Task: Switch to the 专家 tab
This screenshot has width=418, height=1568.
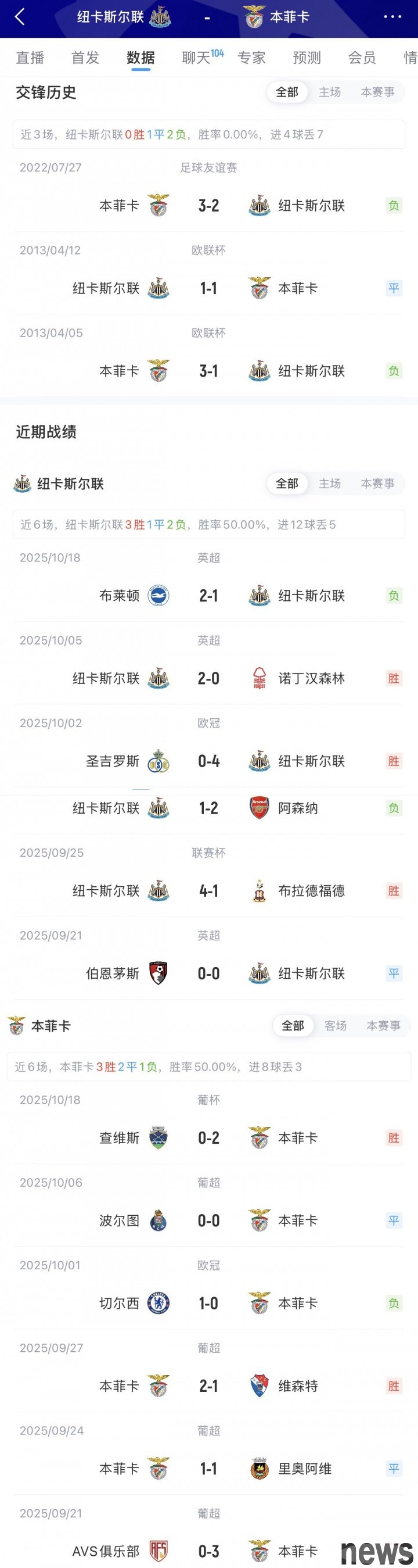Action: [251, 58]
